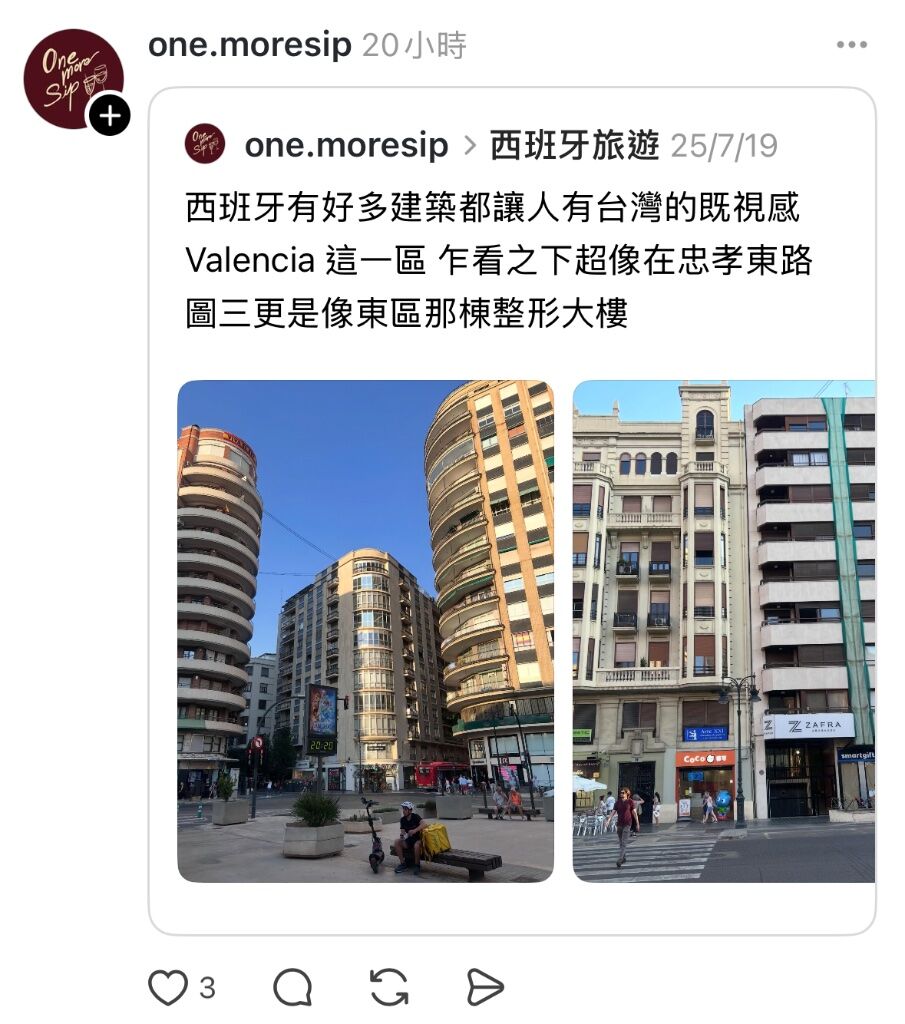Repost this thread

(x=389, y=988)
